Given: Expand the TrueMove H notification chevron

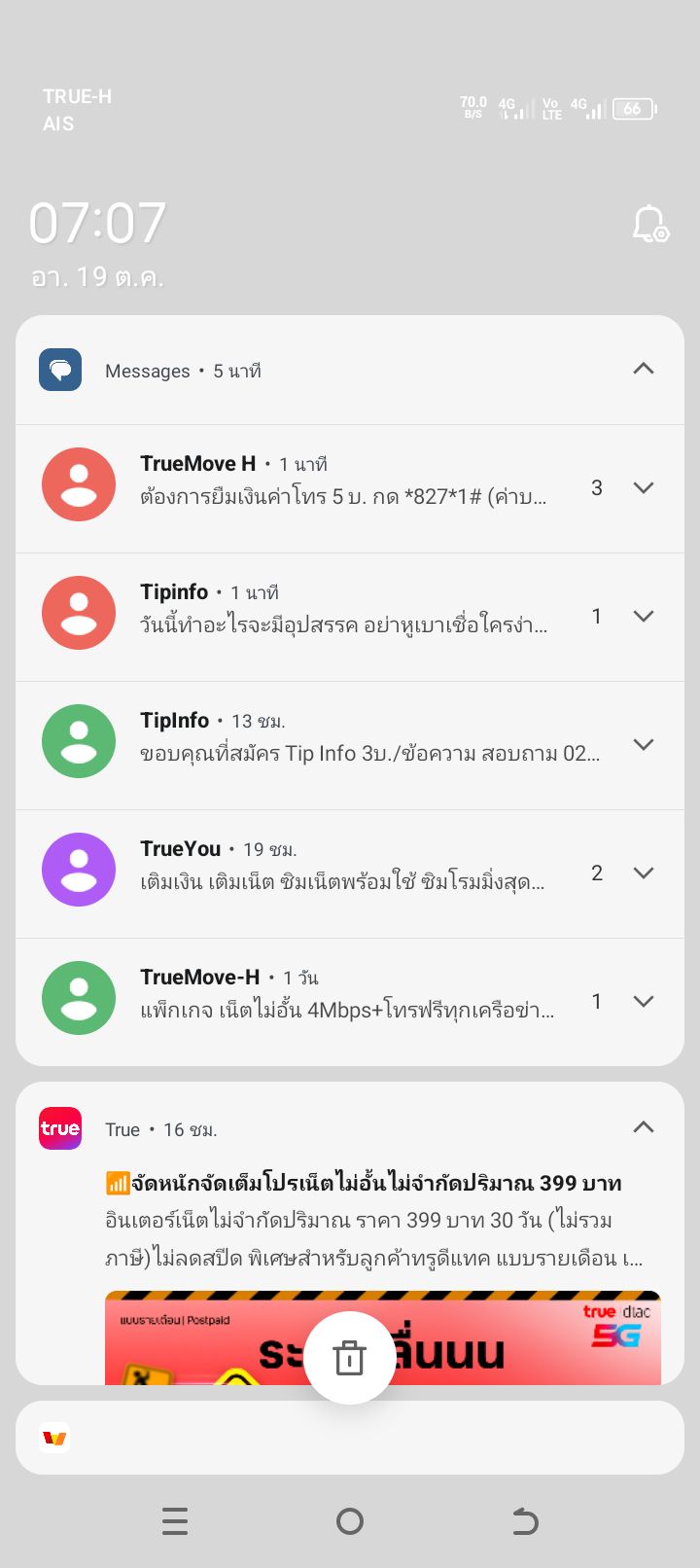Looking at the screenshot, I should (x=644, y=488).
